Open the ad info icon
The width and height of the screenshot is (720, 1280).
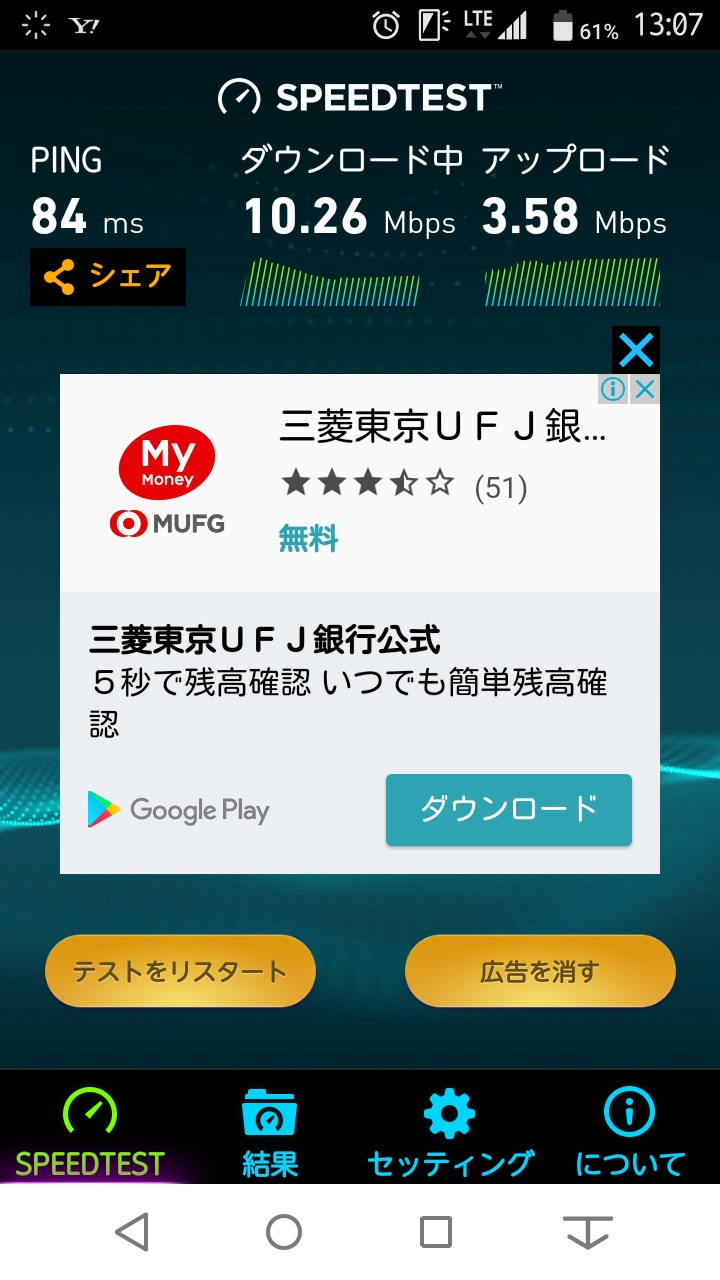[x=613, y=389]
